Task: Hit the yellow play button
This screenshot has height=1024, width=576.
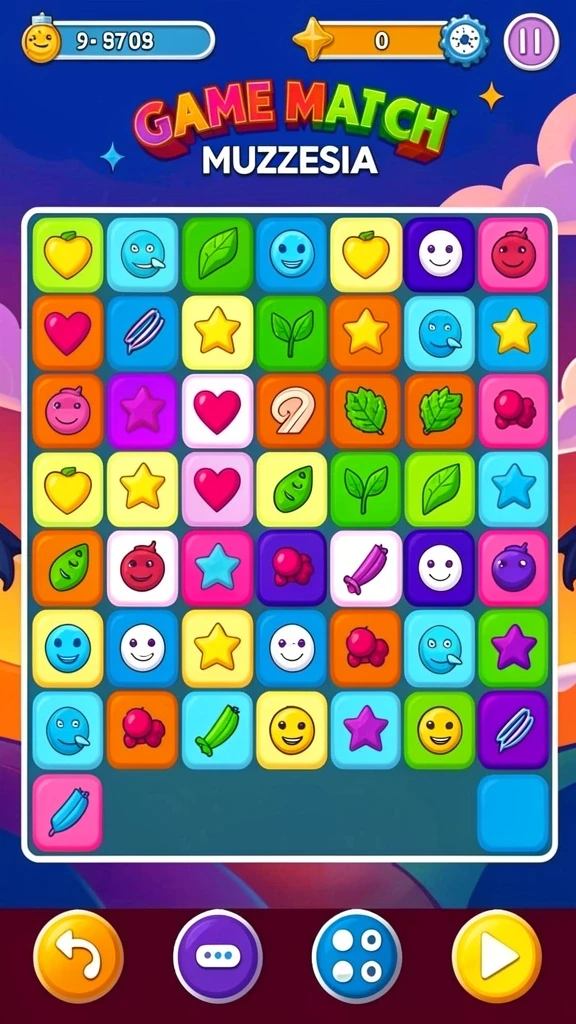Action: [496, 956]
